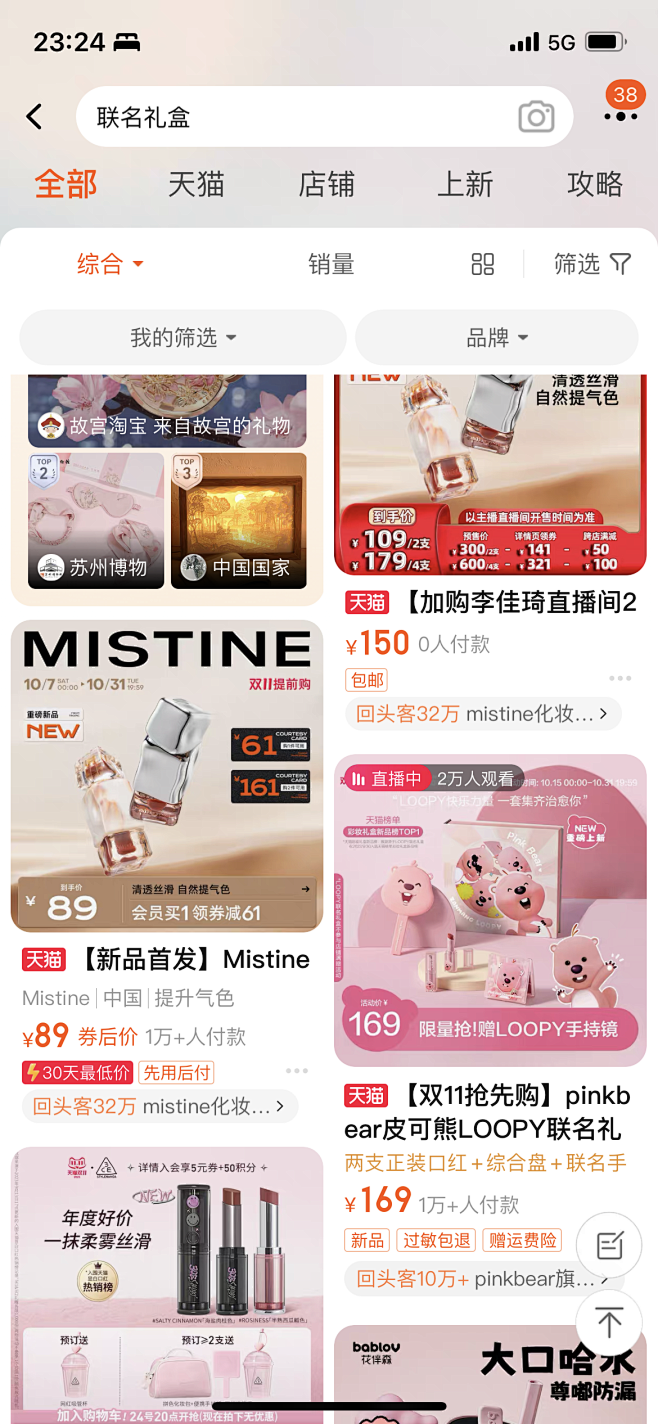Open 回头客10万+ pinkbear旗舰店 link
This screenshot has height=1424, width=658.
[480, 1278]
